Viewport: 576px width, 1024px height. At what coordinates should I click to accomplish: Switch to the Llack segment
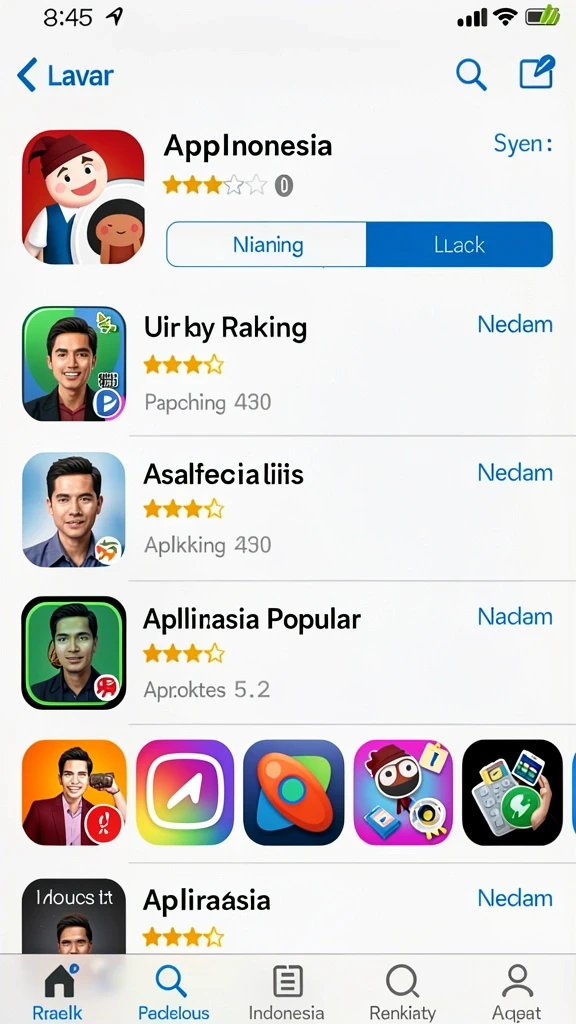click(x=459, y=245)
